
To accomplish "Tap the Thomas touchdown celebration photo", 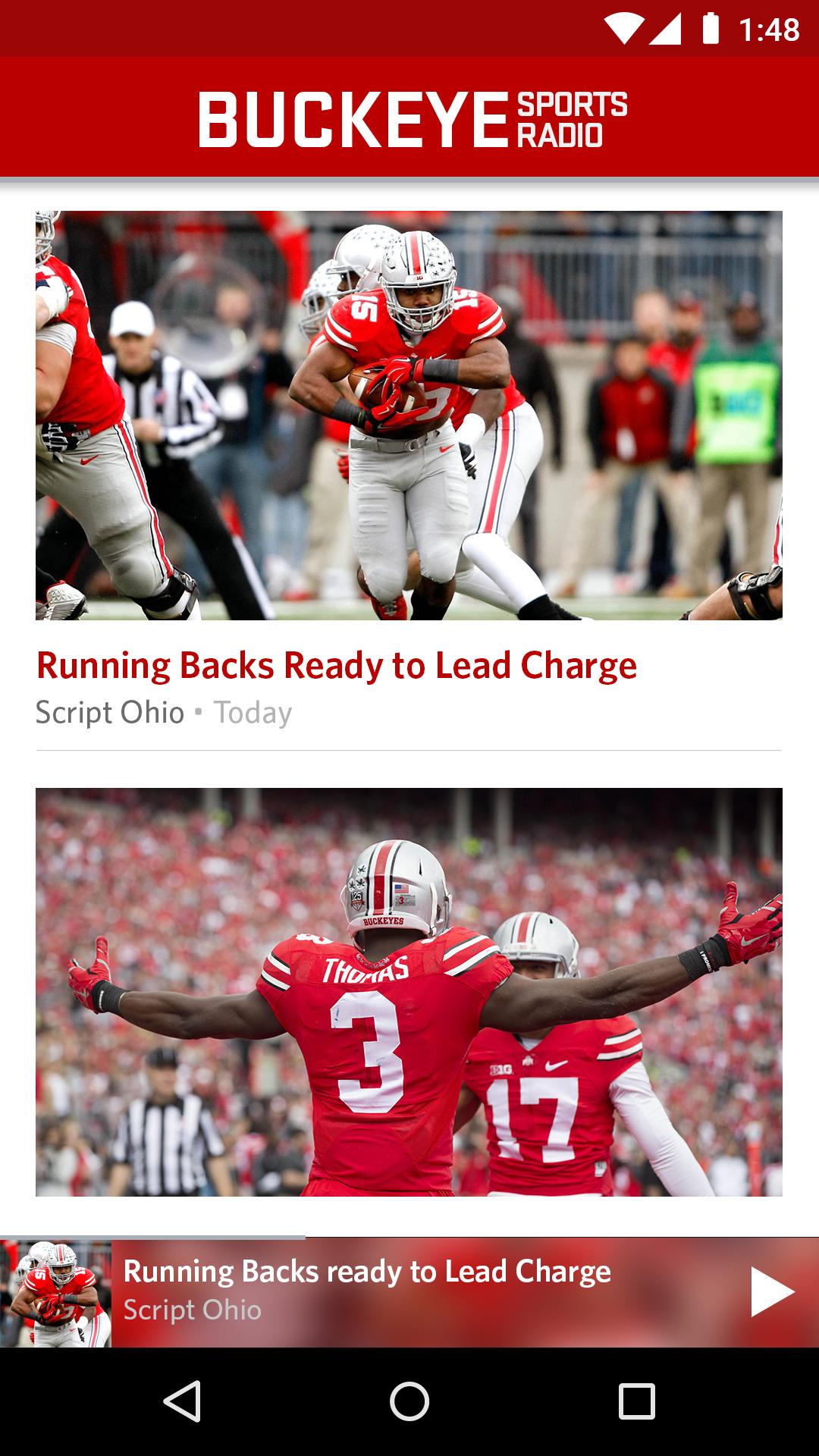I will click(x=408, y=986).
